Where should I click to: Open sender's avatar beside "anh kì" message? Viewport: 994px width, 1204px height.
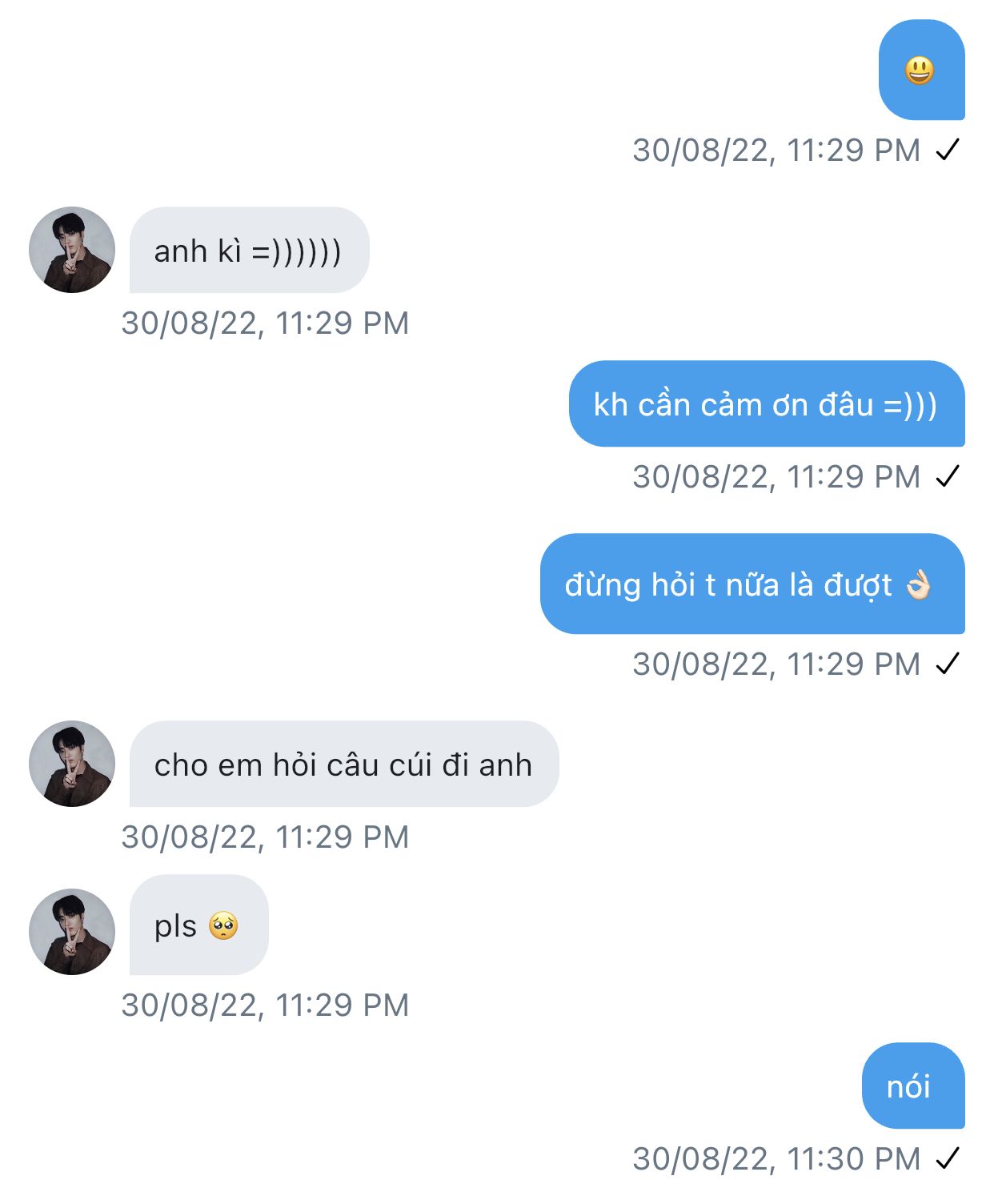(72, 250)
